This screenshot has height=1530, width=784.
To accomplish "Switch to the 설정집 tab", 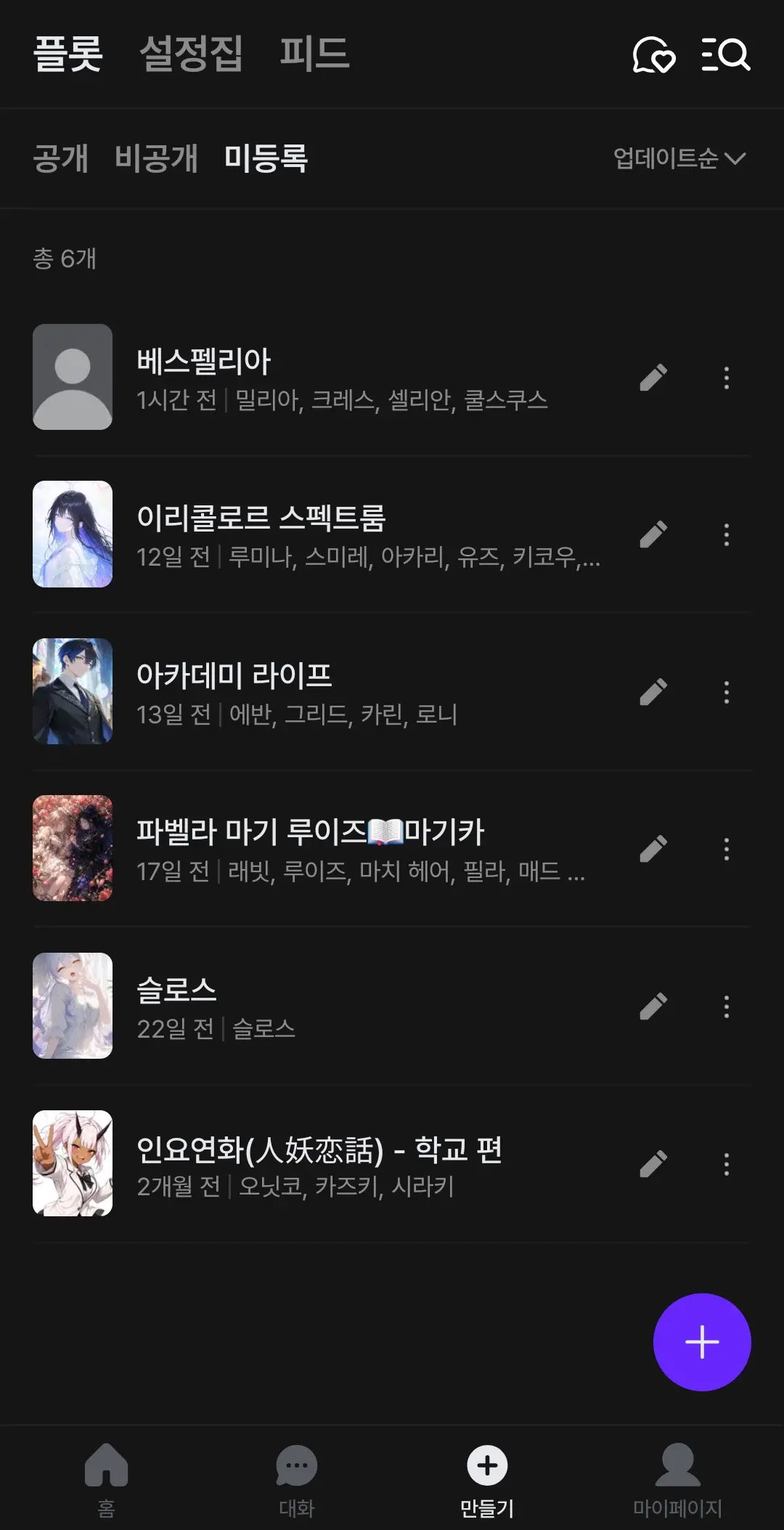I will tap(191, 54).
